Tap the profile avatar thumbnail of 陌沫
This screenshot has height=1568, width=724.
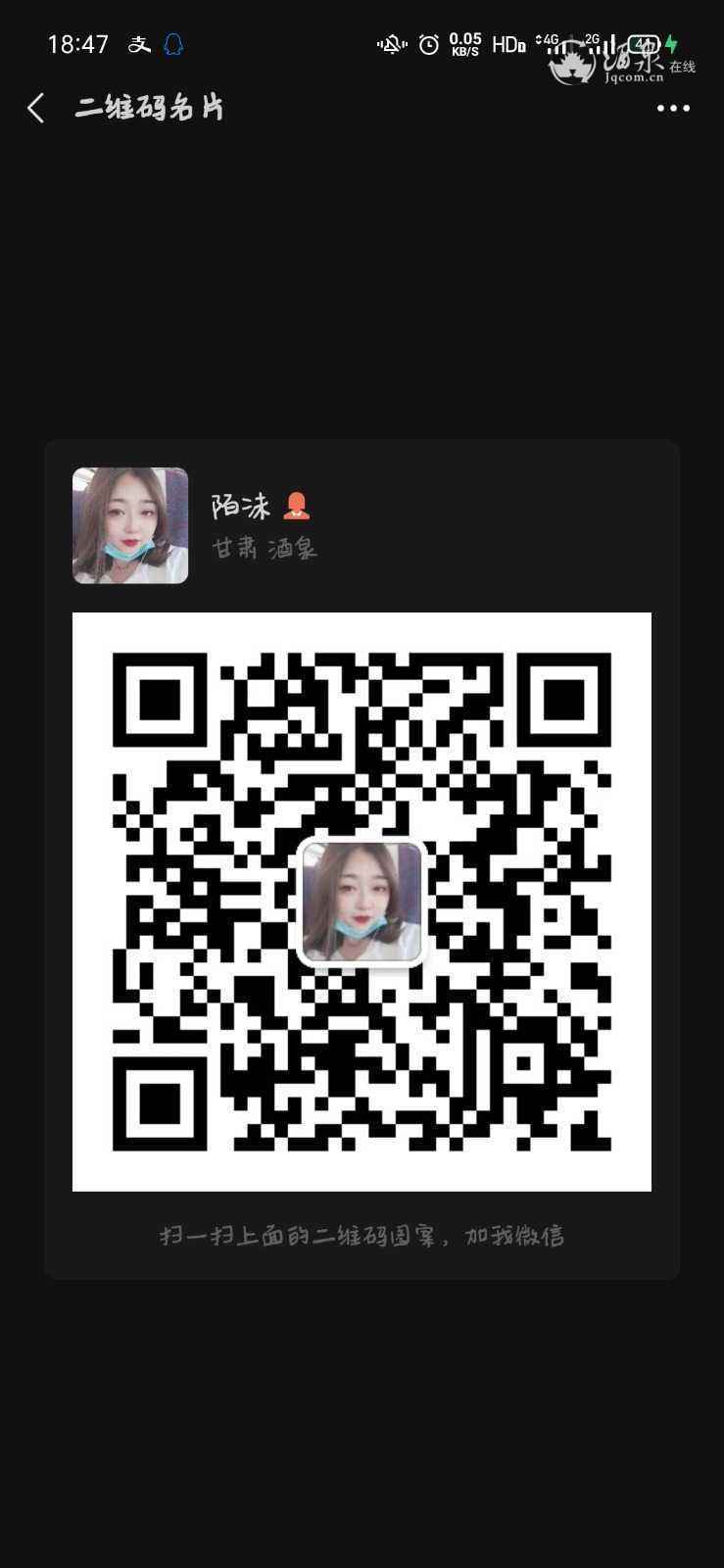(x=130, y=525)
